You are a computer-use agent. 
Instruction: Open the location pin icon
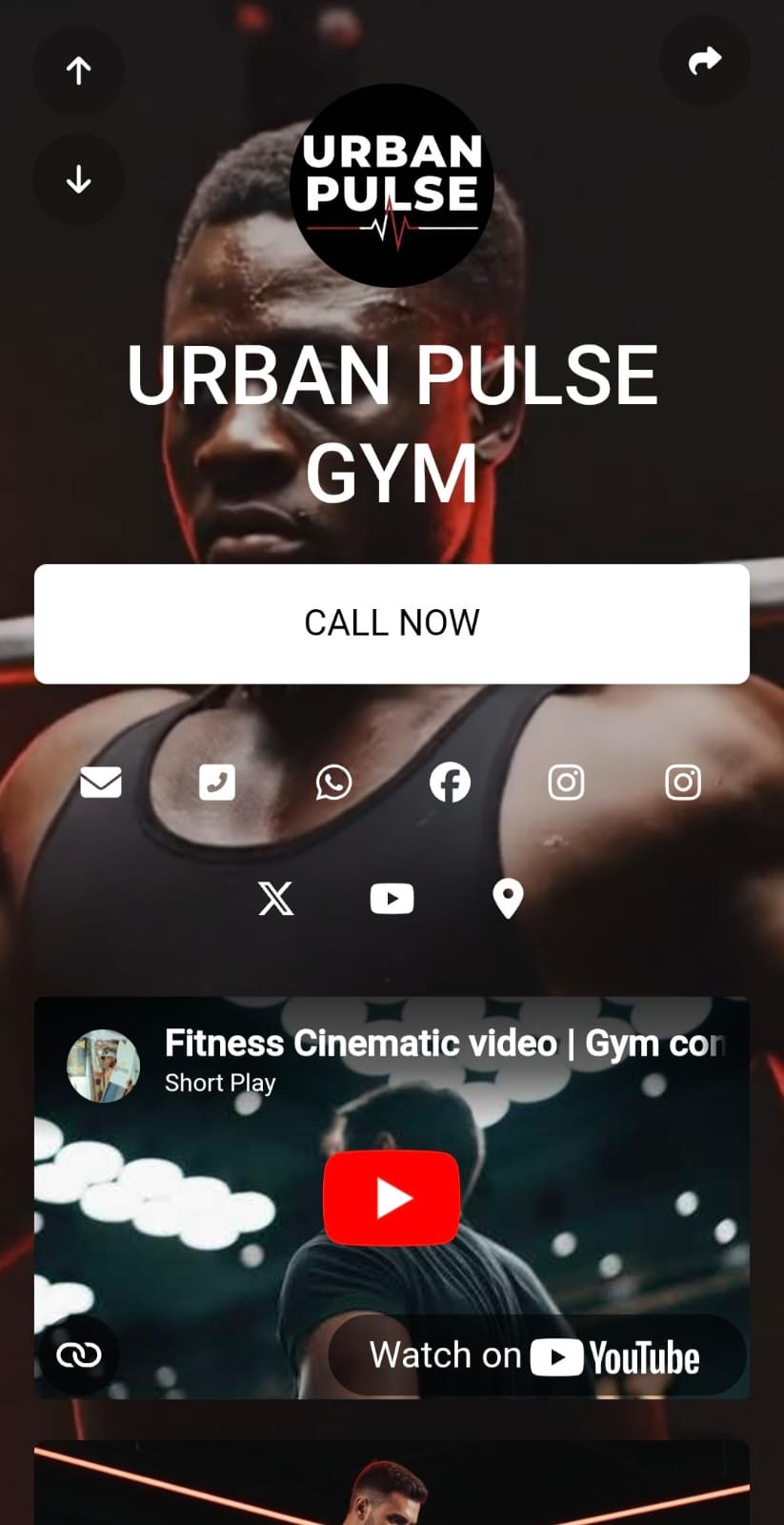tap(508, 899)
